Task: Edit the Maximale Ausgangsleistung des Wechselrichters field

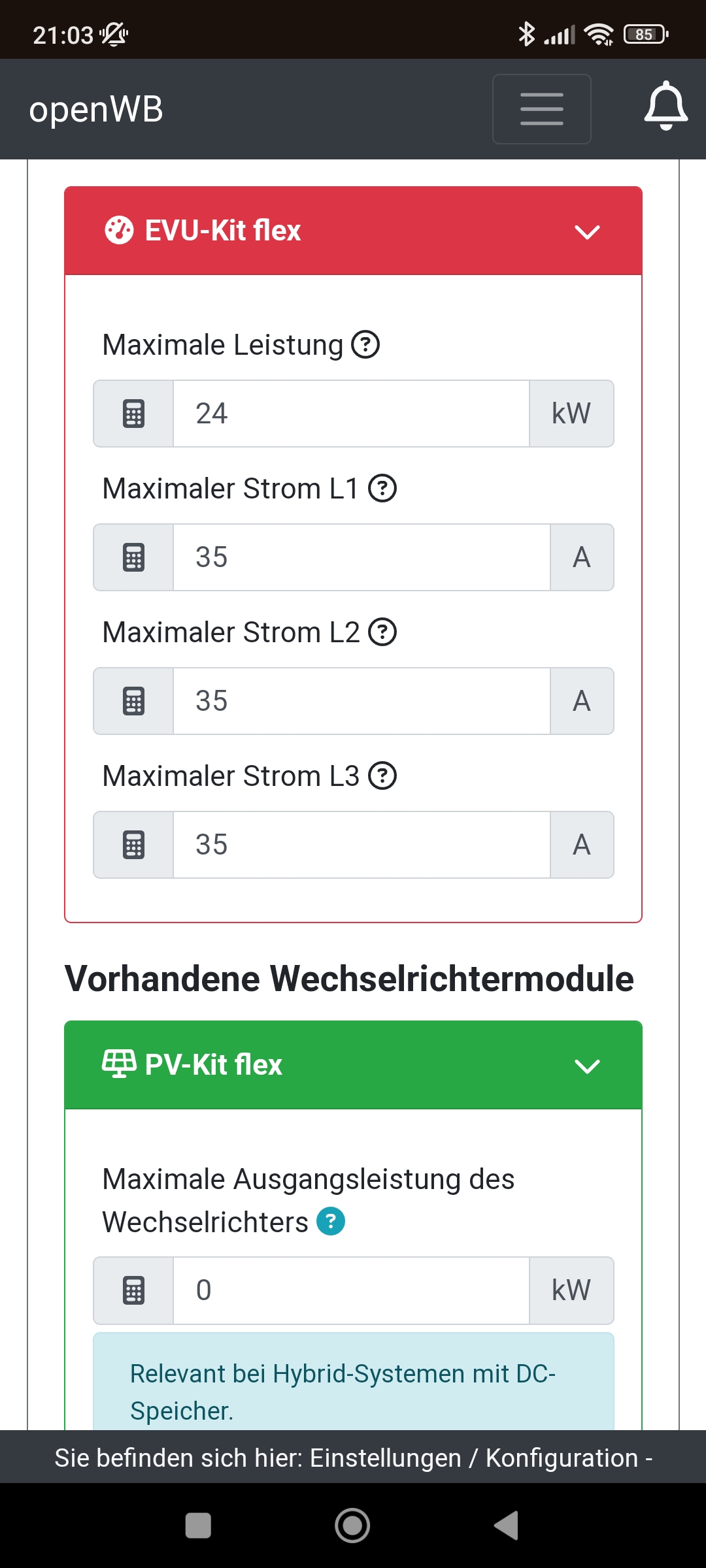Action: click(350, 1290)
